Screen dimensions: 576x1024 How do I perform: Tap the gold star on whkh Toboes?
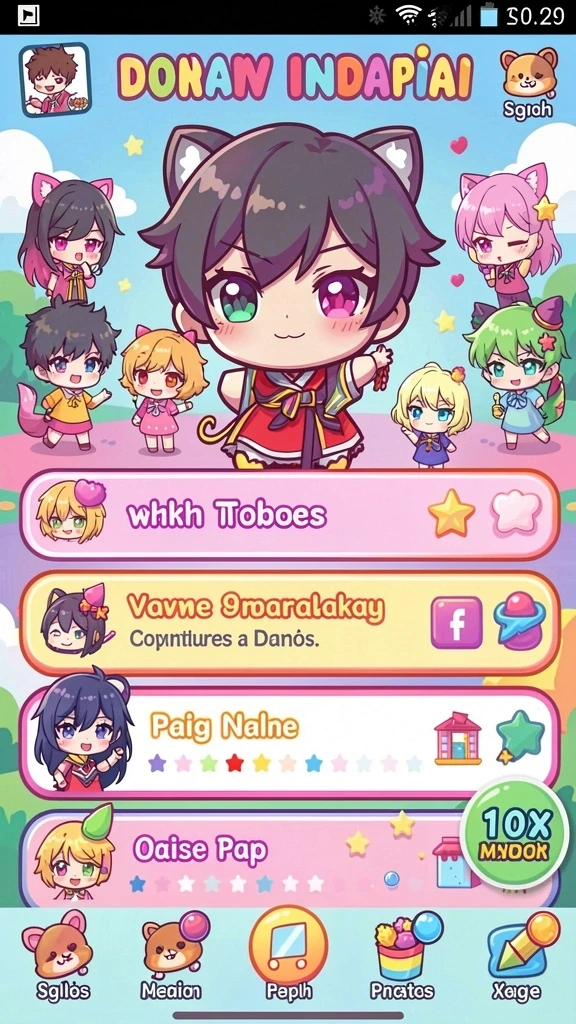[x=451, y=513]
